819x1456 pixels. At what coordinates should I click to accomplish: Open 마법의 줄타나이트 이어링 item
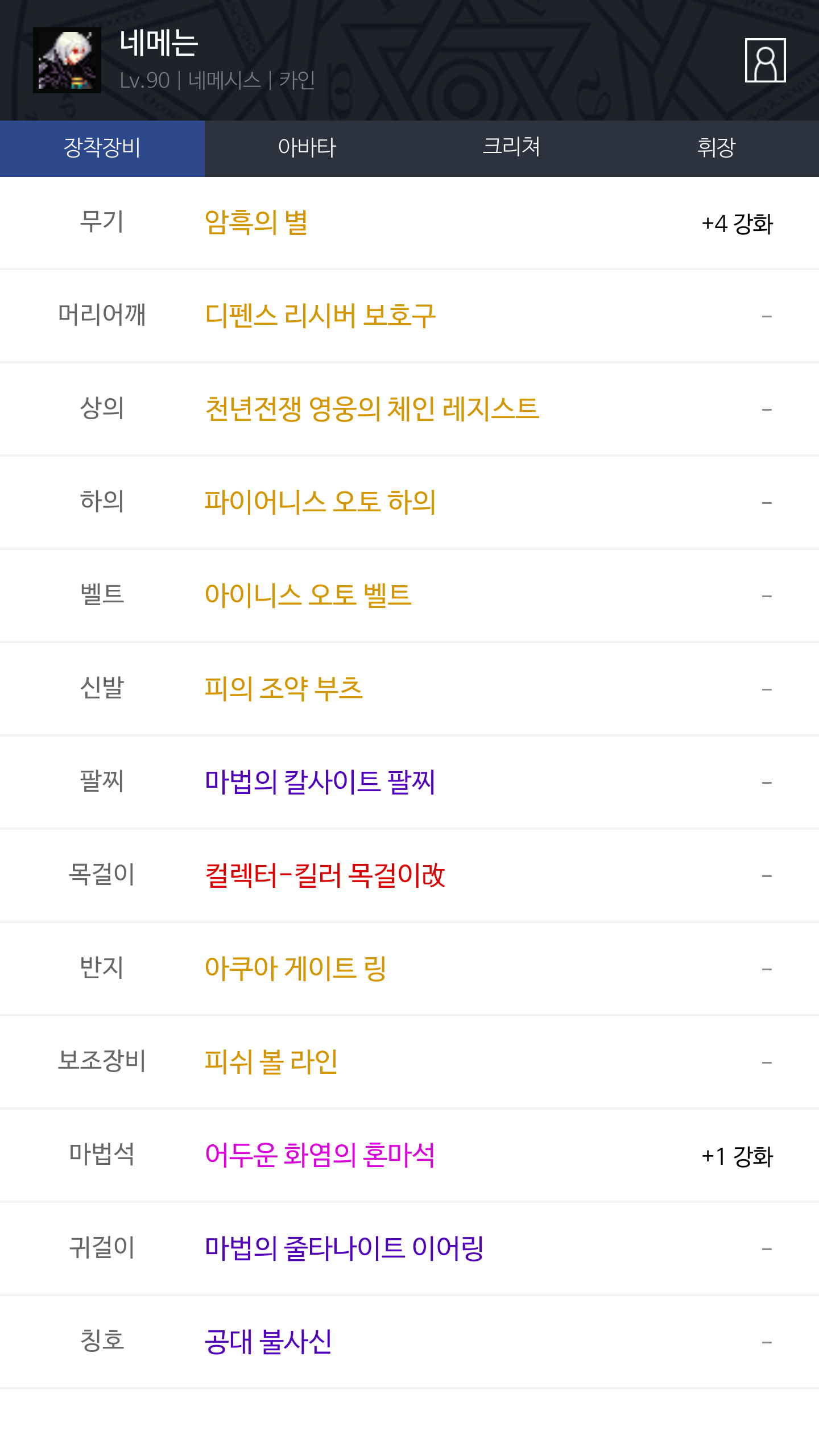tap(344, 1248)
